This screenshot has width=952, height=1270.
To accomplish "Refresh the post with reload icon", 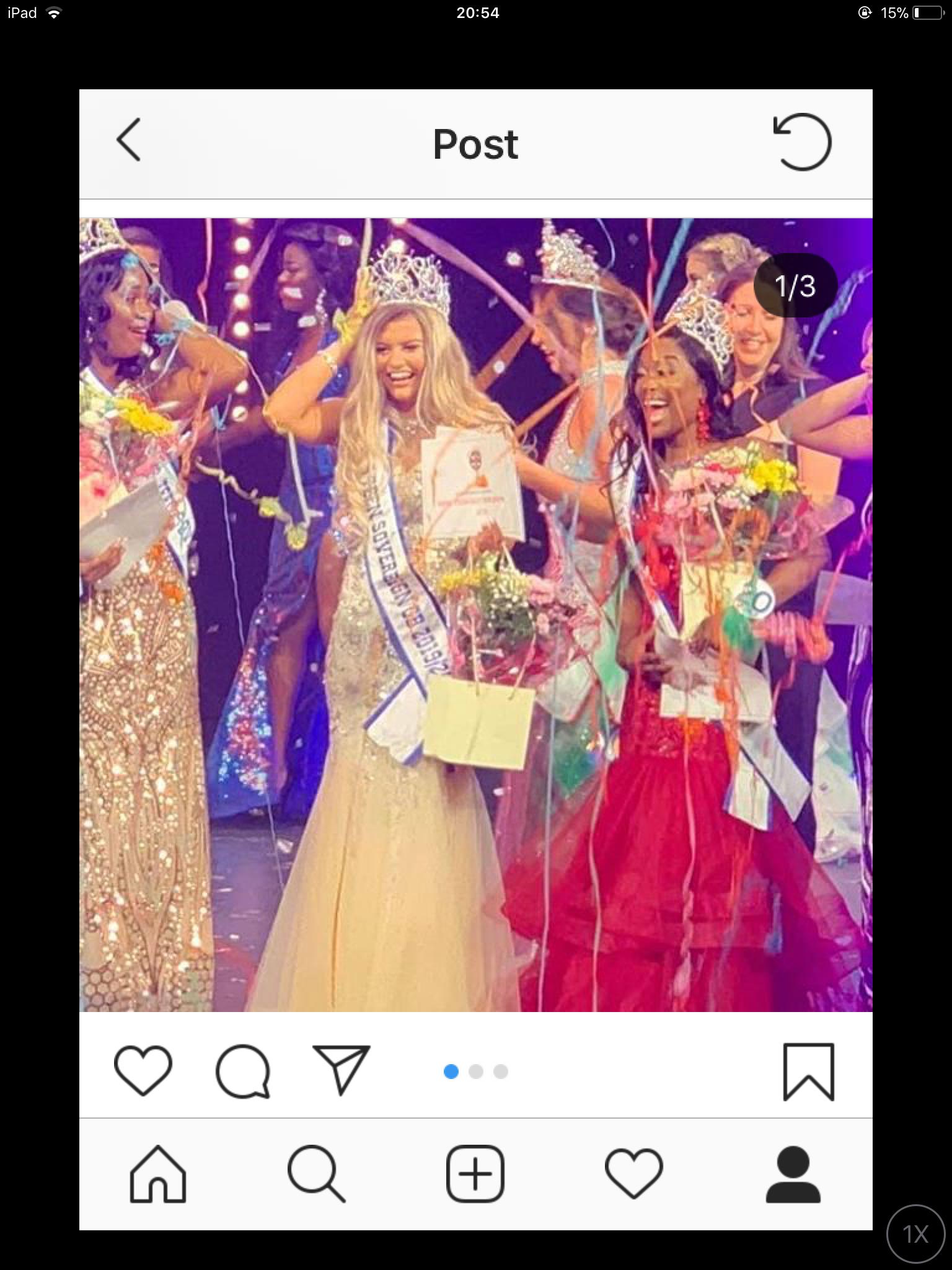I will click(802, 142).
